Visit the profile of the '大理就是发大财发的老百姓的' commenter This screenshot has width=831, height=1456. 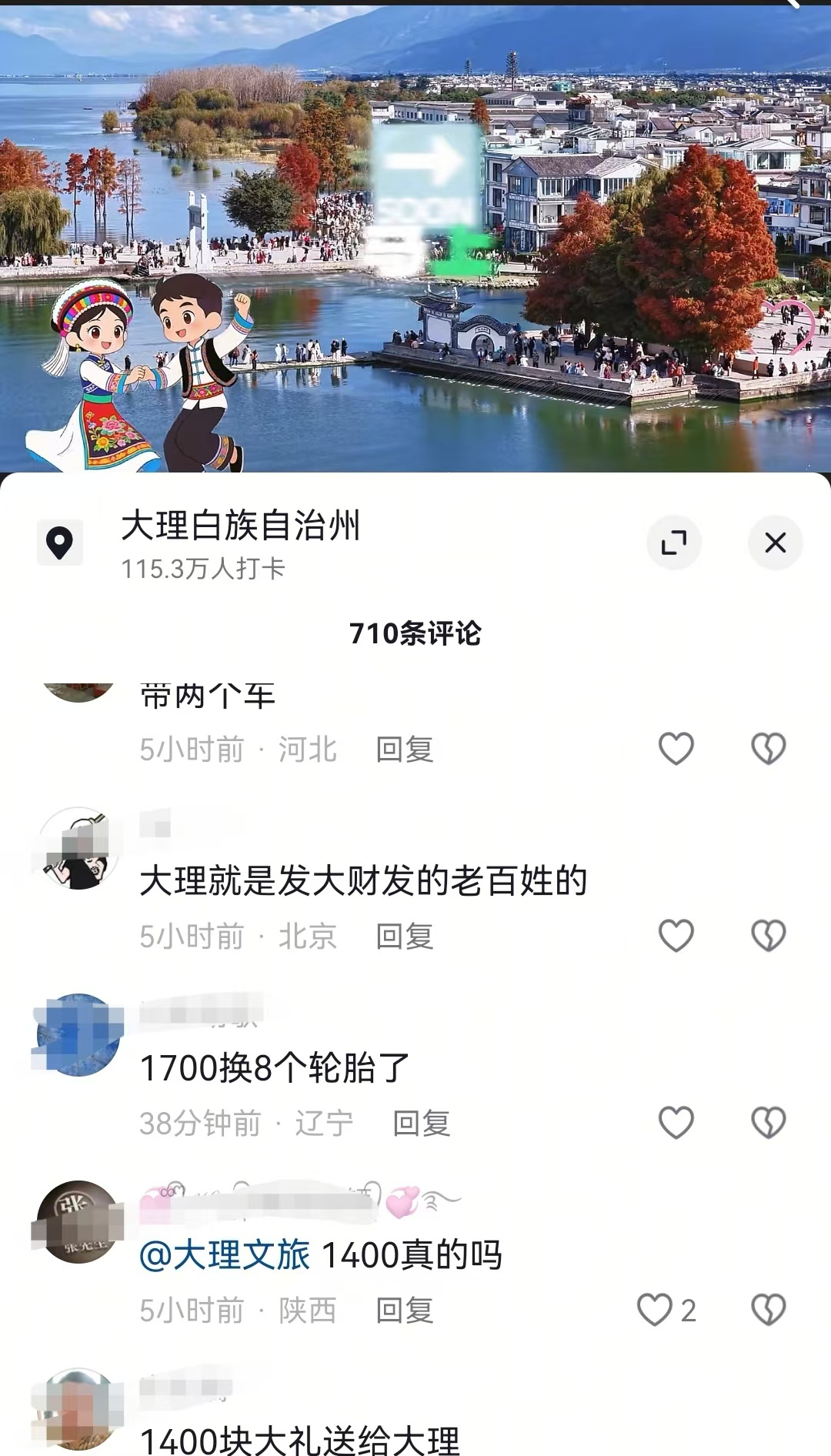78,847
